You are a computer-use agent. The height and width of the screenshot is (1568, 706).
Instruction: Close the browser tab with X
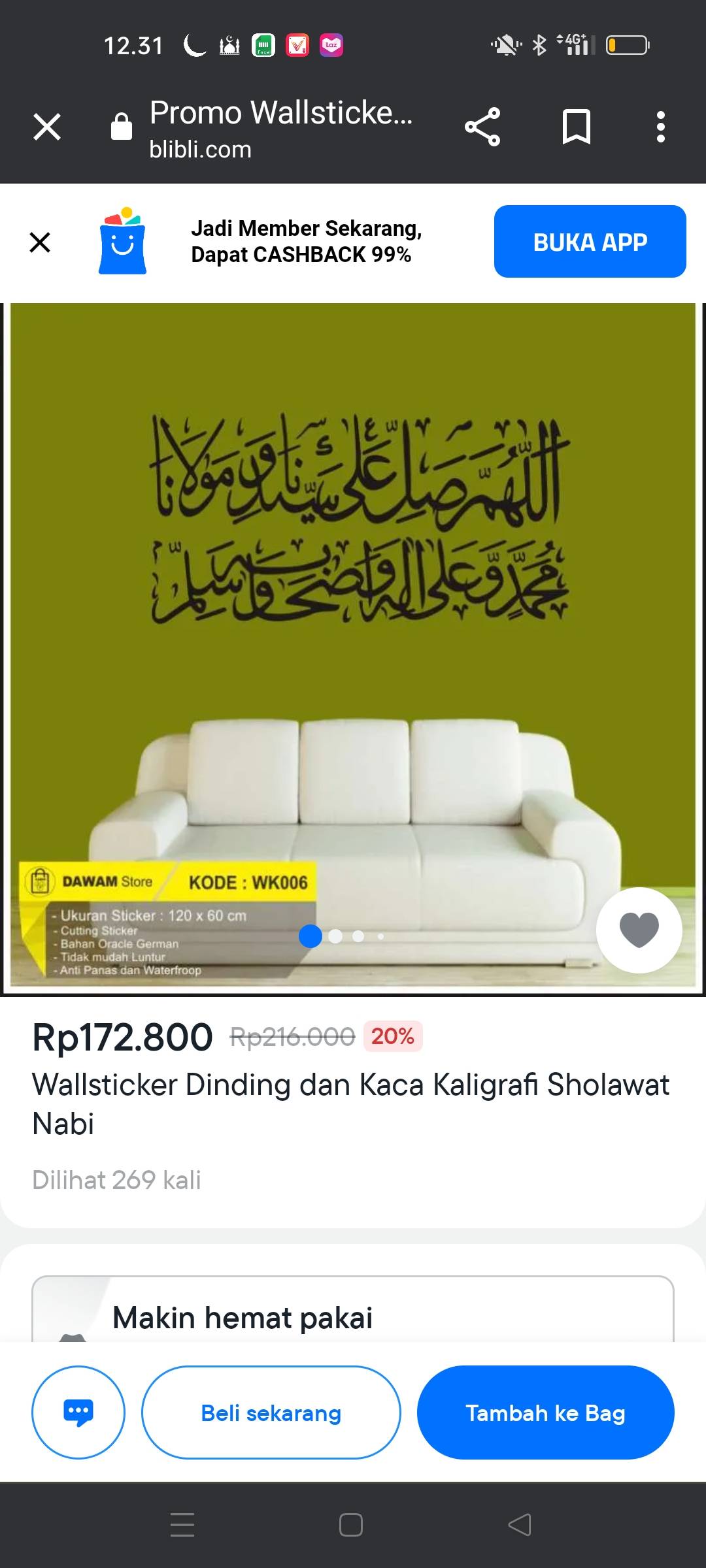pos(47,127)
